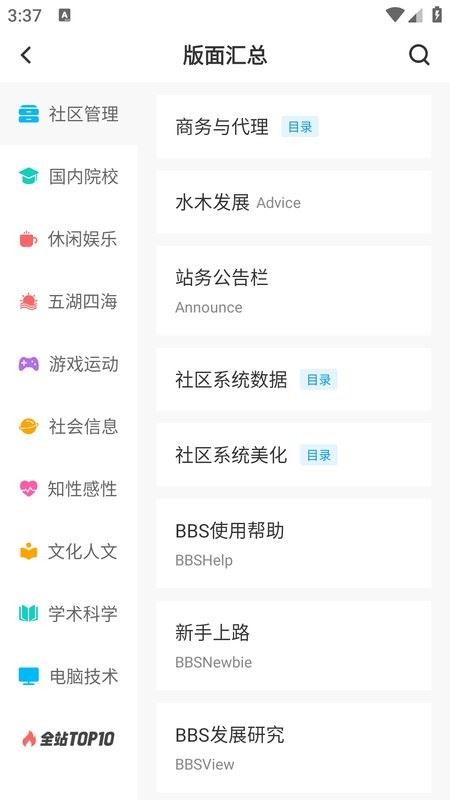
Task: Choose the 五湖四海 category
Action: (x=69, y=302)
